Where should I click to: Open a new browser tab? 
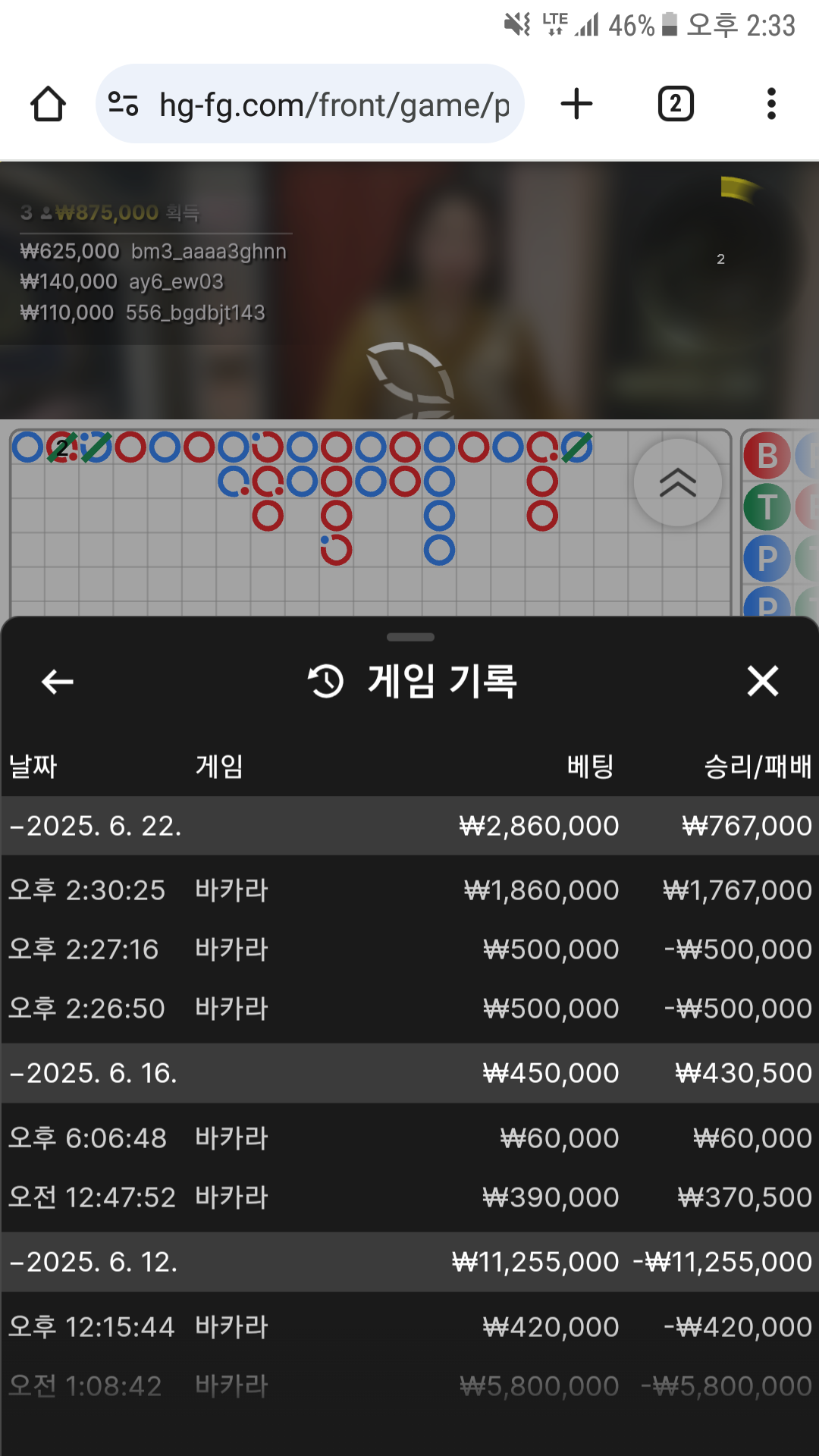pos(576,104)
